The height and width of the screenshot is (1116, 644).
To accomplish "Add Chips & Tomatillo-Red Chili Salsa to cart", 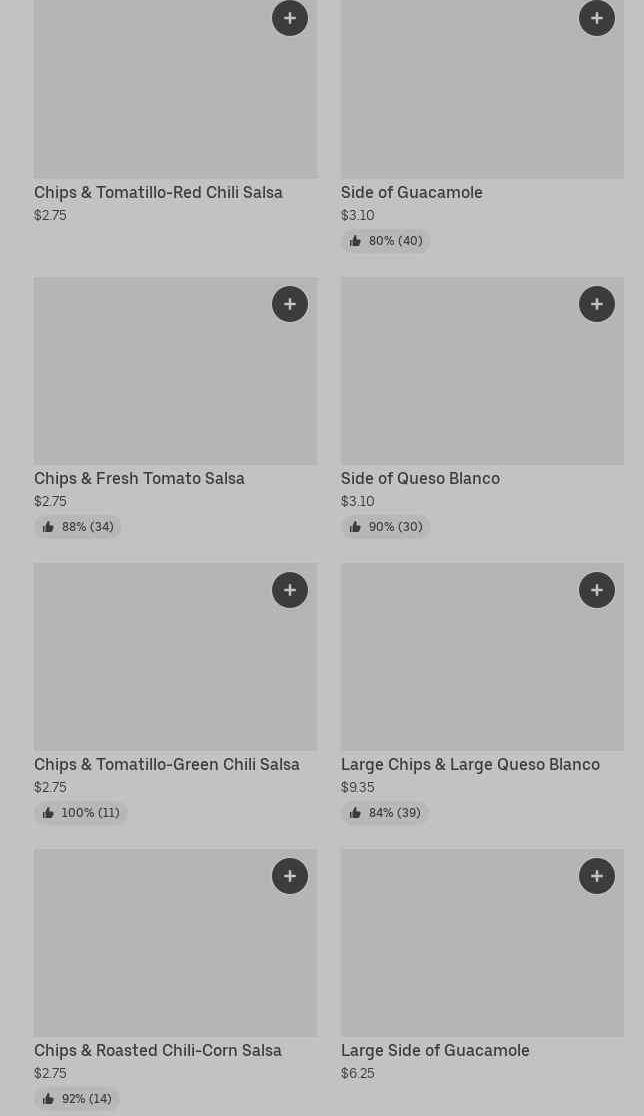I will point(290,18).
